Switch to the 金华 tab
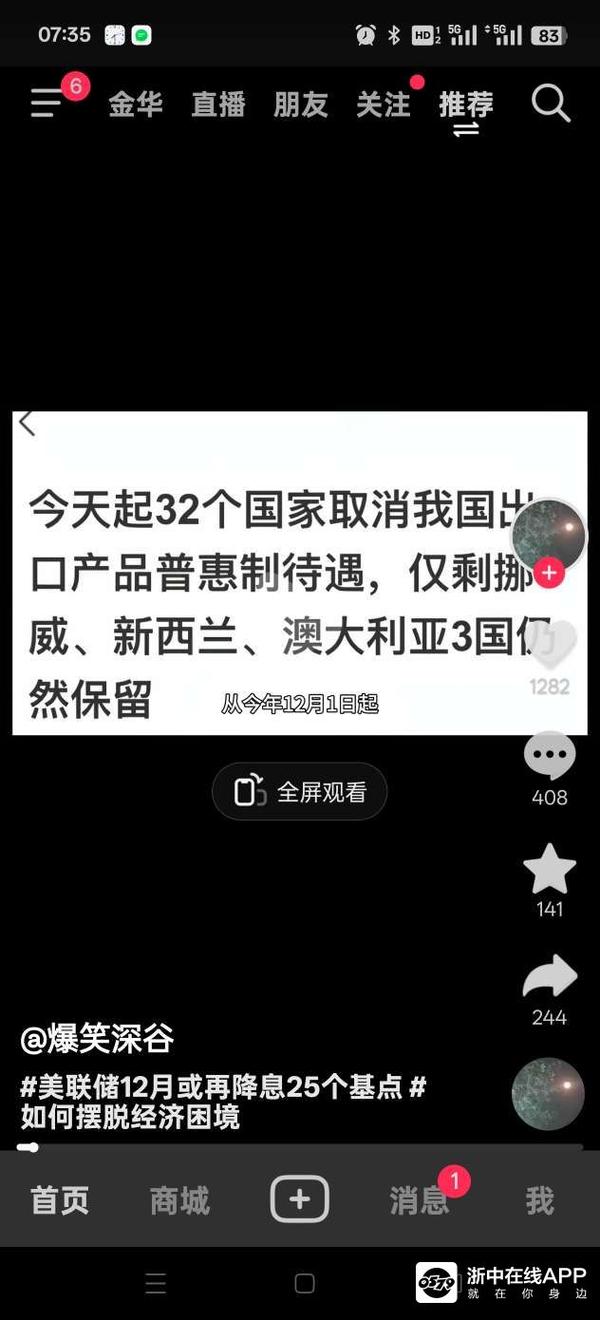This screenshot has height=1320, width=600. pyautogui.click(x=135, y=104)
